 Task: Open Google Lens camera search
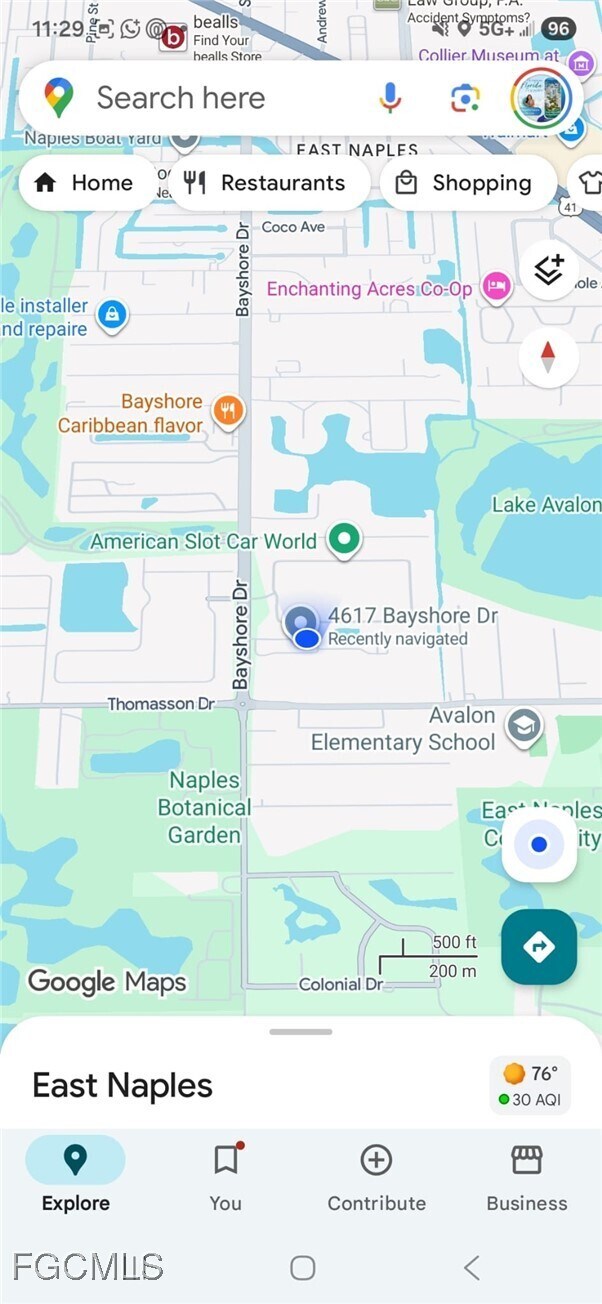click(x=464, y=98)
